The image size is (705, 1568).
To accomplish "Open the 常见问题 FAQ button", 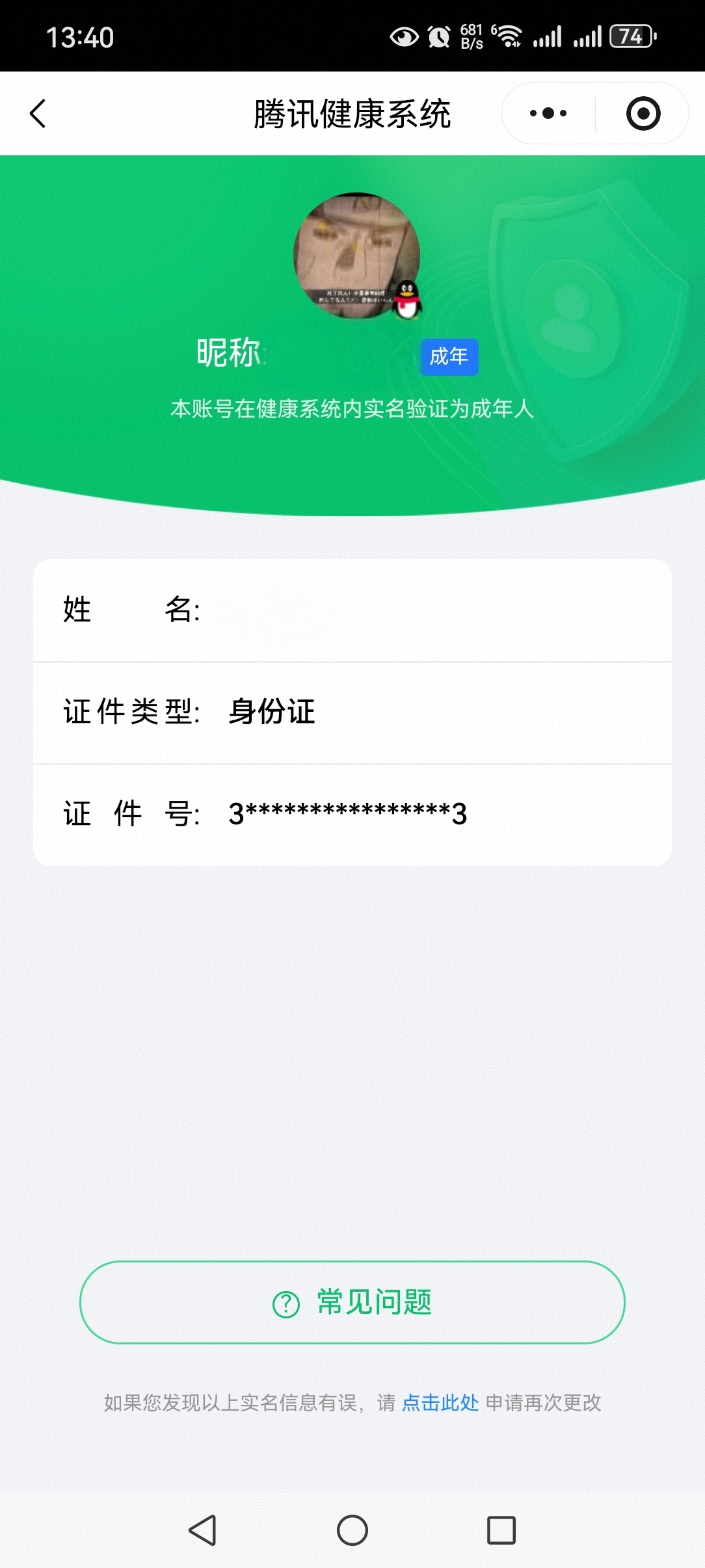I will [x=352, y=1302].
